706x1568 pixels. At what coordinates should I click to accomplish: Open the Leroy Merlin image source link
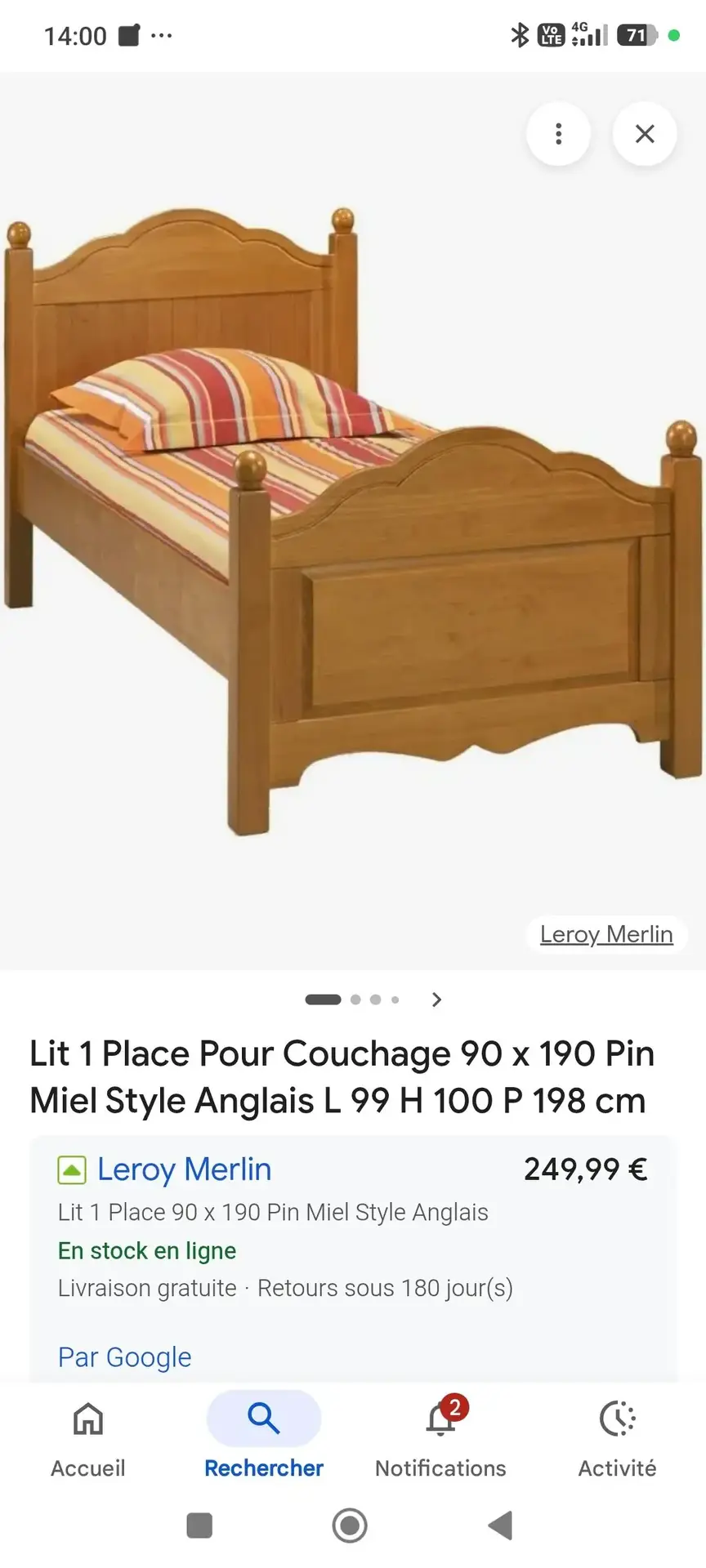coord(605,934)
